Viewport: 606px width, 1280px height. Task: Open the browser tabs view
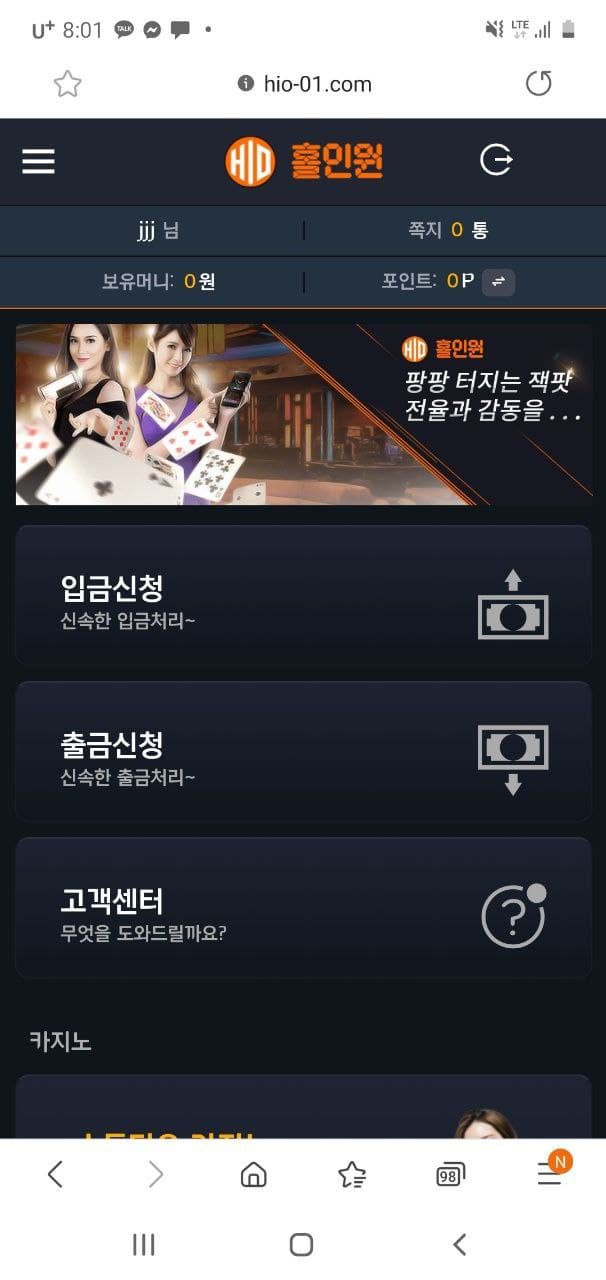(x=451, y=1175)
